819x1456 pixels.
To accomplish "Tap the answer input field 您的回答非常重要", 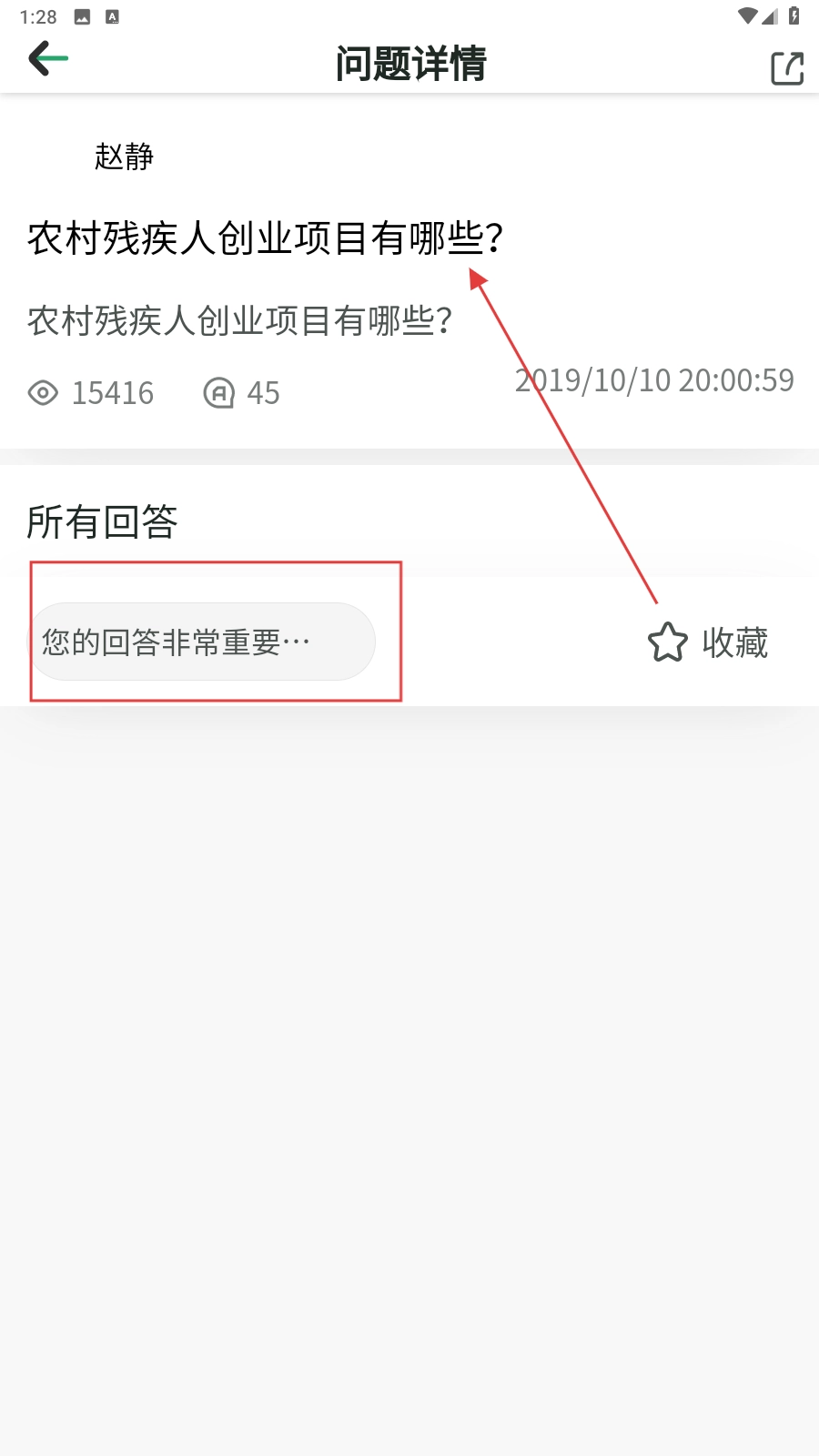I will tap(204, 642).
